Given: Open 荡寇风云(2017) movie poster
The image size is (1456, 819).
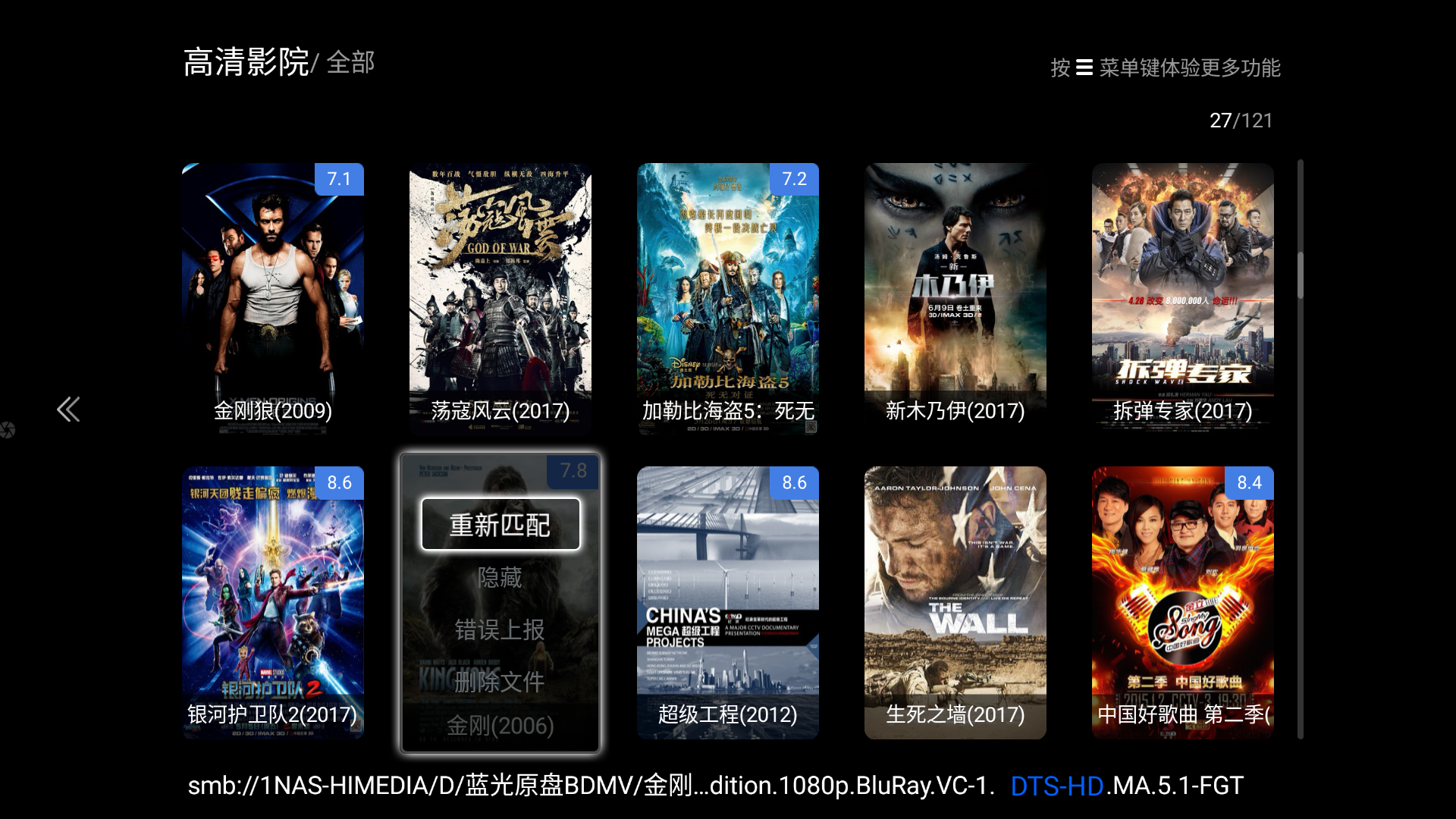Looking at the screenshot, I should (x=500, y=300).
